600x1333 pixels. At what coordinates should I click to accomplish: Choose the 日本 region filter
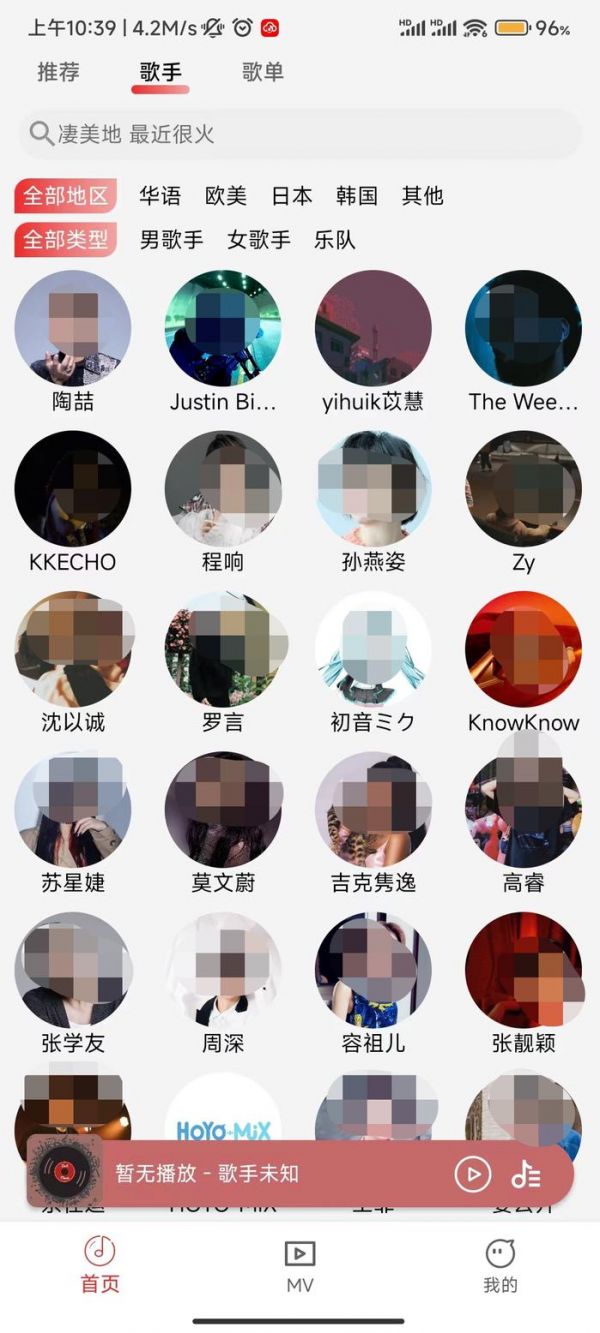[x=292, y=196]
